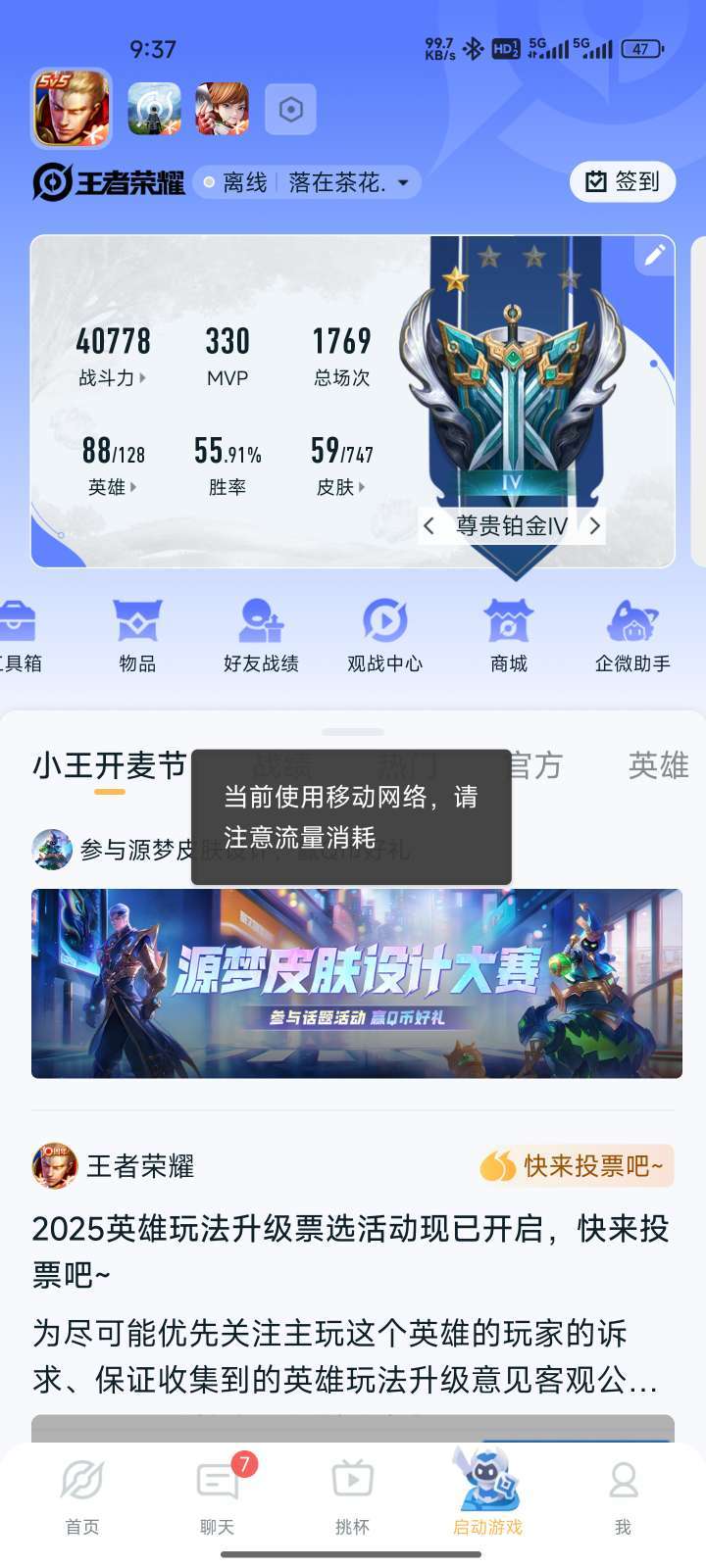Launch 企微助手 assistant
The image size is (706, 1568).
click(632, 637)
